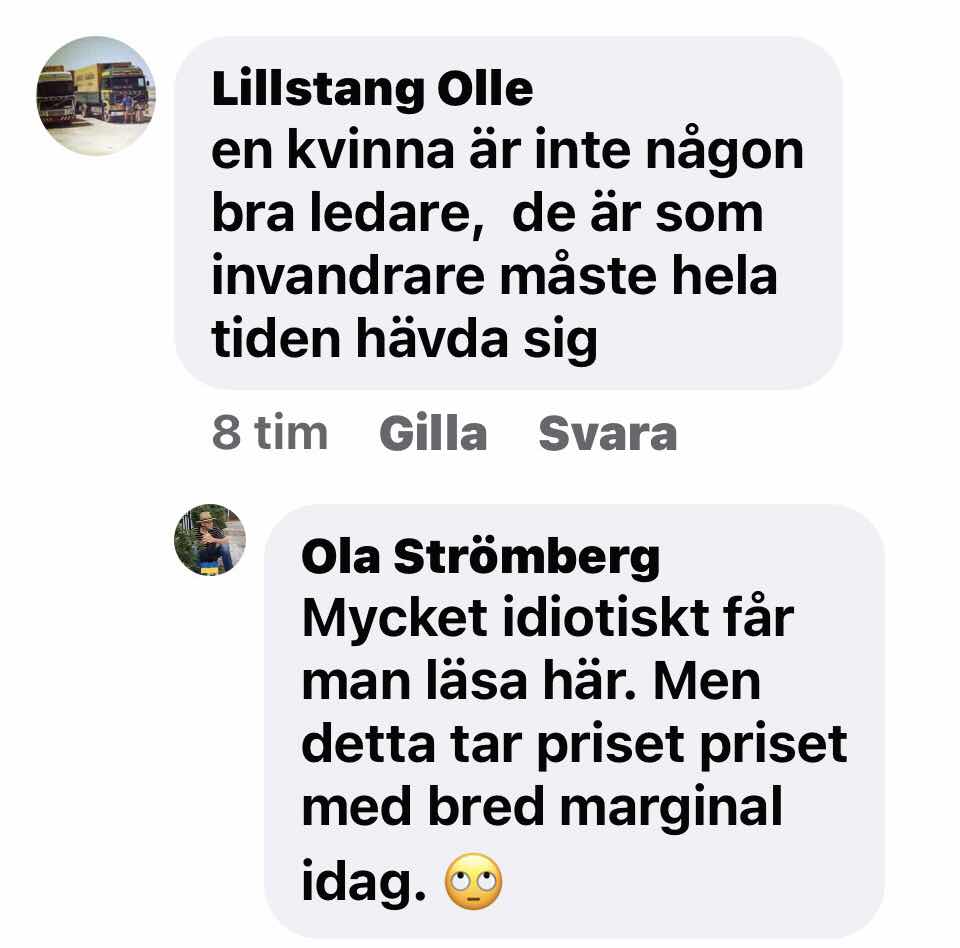Reply to Lillstang Olle with Svara

(607, 434)
